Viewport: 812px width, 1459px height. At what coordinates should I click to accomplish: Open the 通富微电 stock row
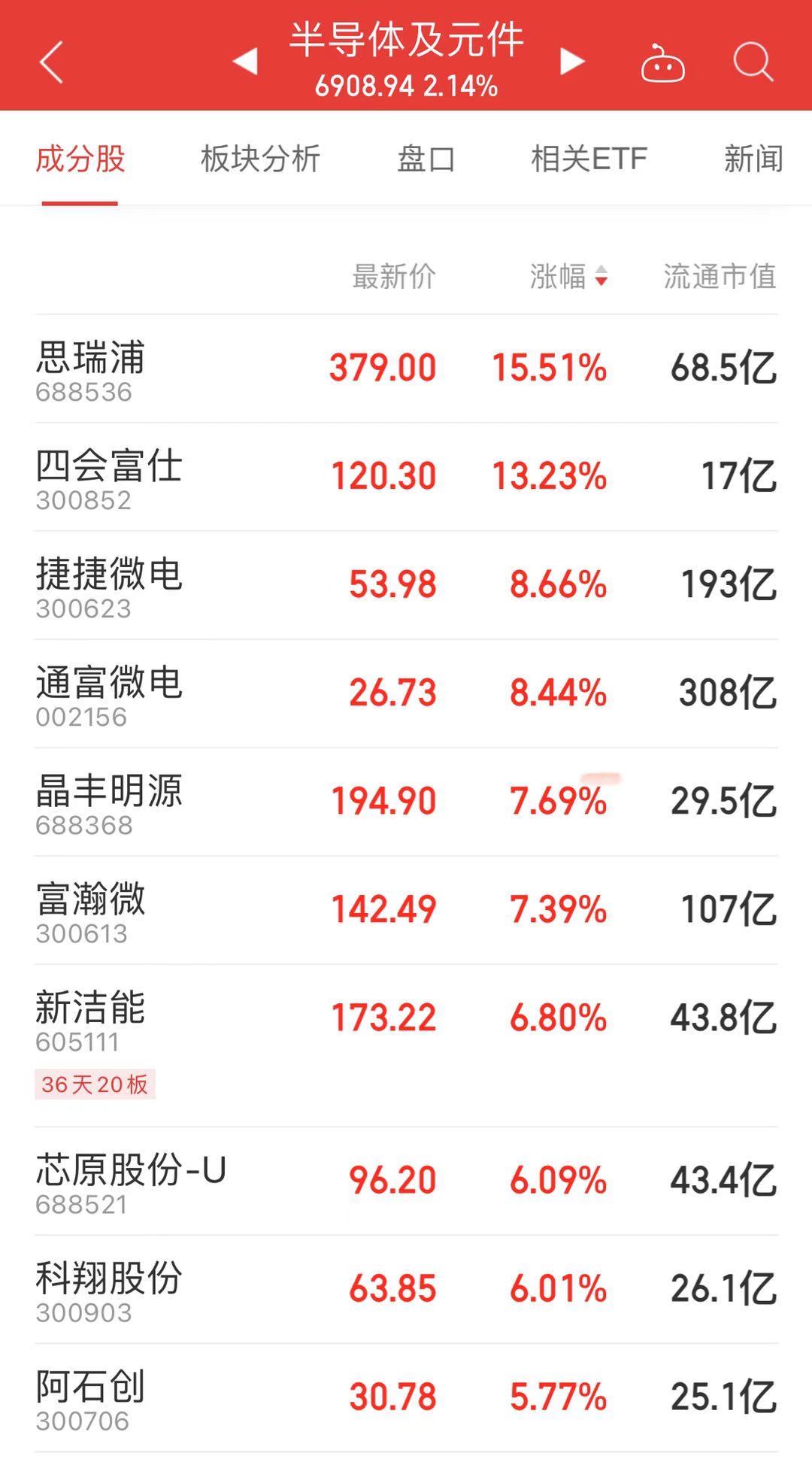pos(406,693)
